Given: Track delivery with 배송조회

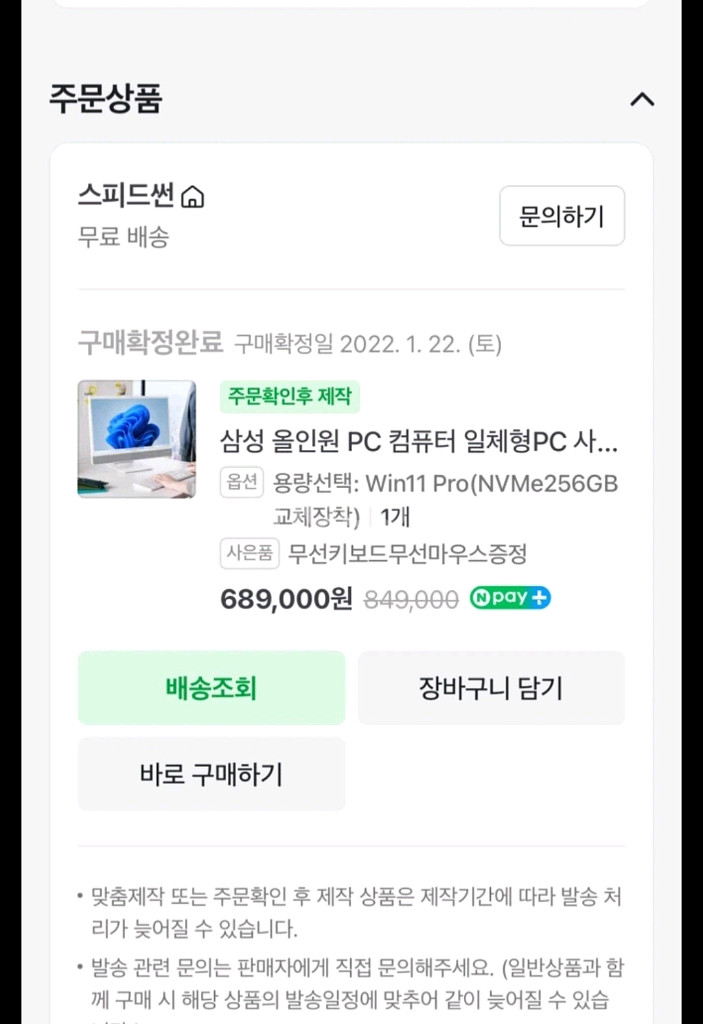Looking at the screenshot, I should pyautogui.click(x=211, y=688).
